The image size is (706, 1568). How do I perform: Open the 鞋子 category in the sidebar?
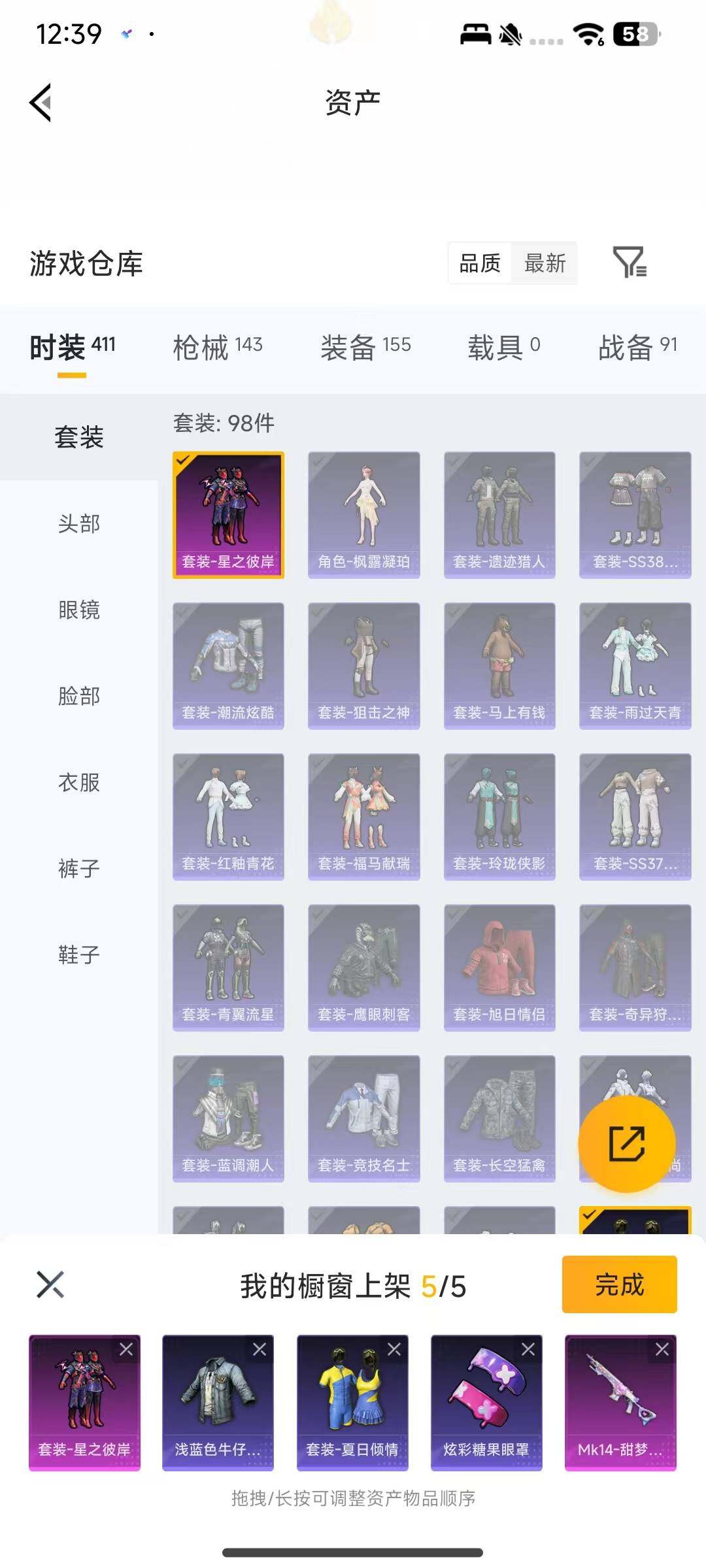(78, 956)
